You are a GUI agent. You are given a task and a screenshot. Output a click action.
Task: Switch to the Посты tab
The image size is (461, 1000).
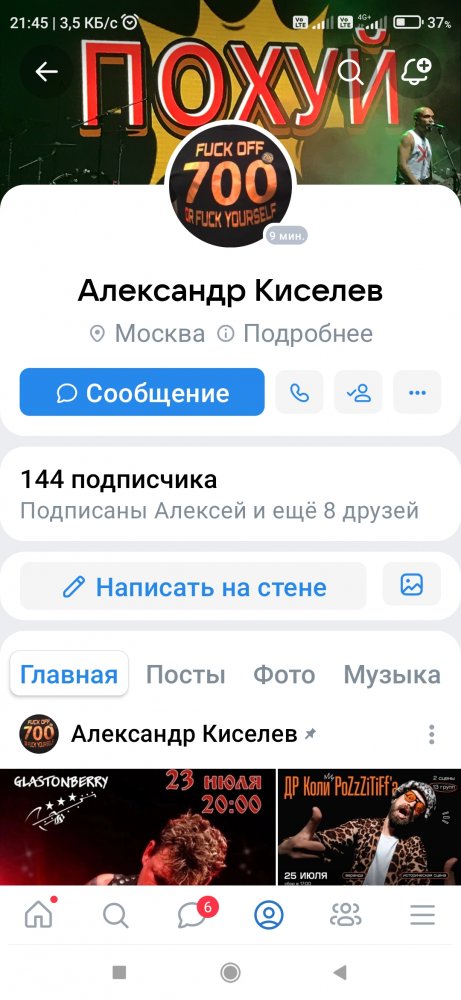point(186,674)
